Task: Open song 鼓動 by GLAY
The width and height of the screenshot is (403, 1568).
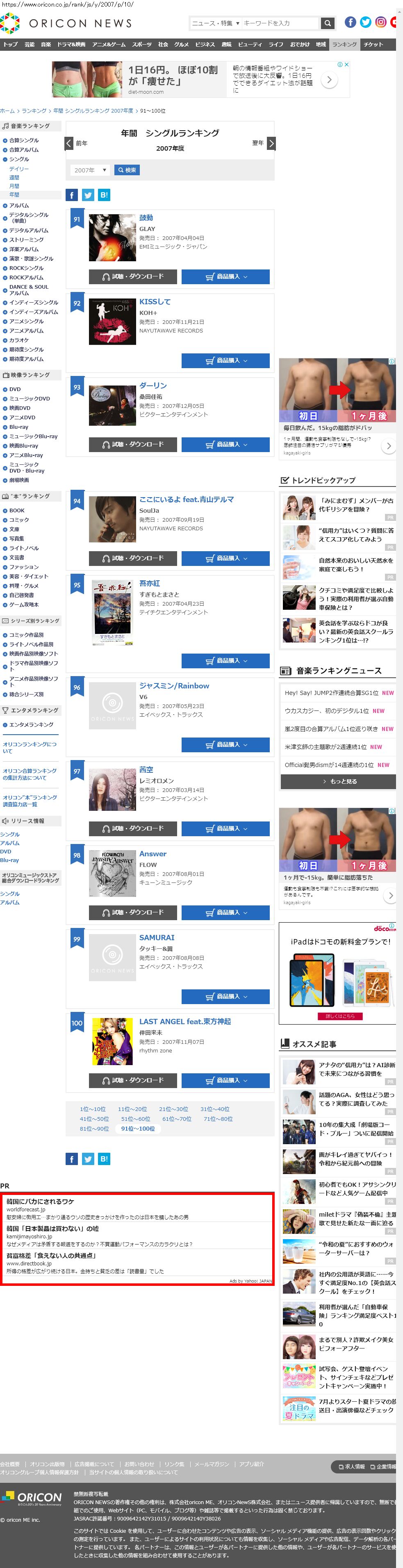Action: click(x=146, y=218)
